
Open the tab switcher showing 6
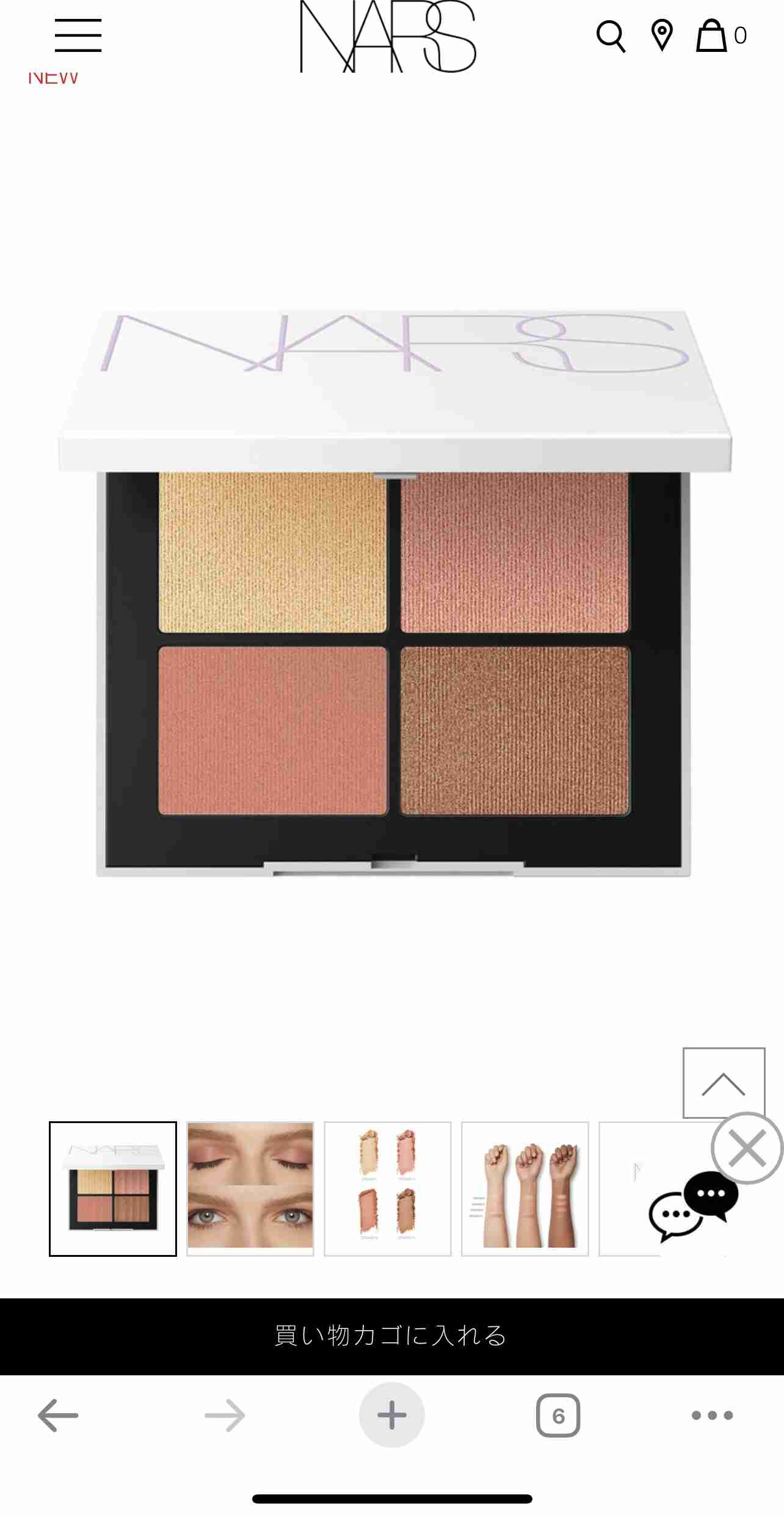(x=558, y=1415)
